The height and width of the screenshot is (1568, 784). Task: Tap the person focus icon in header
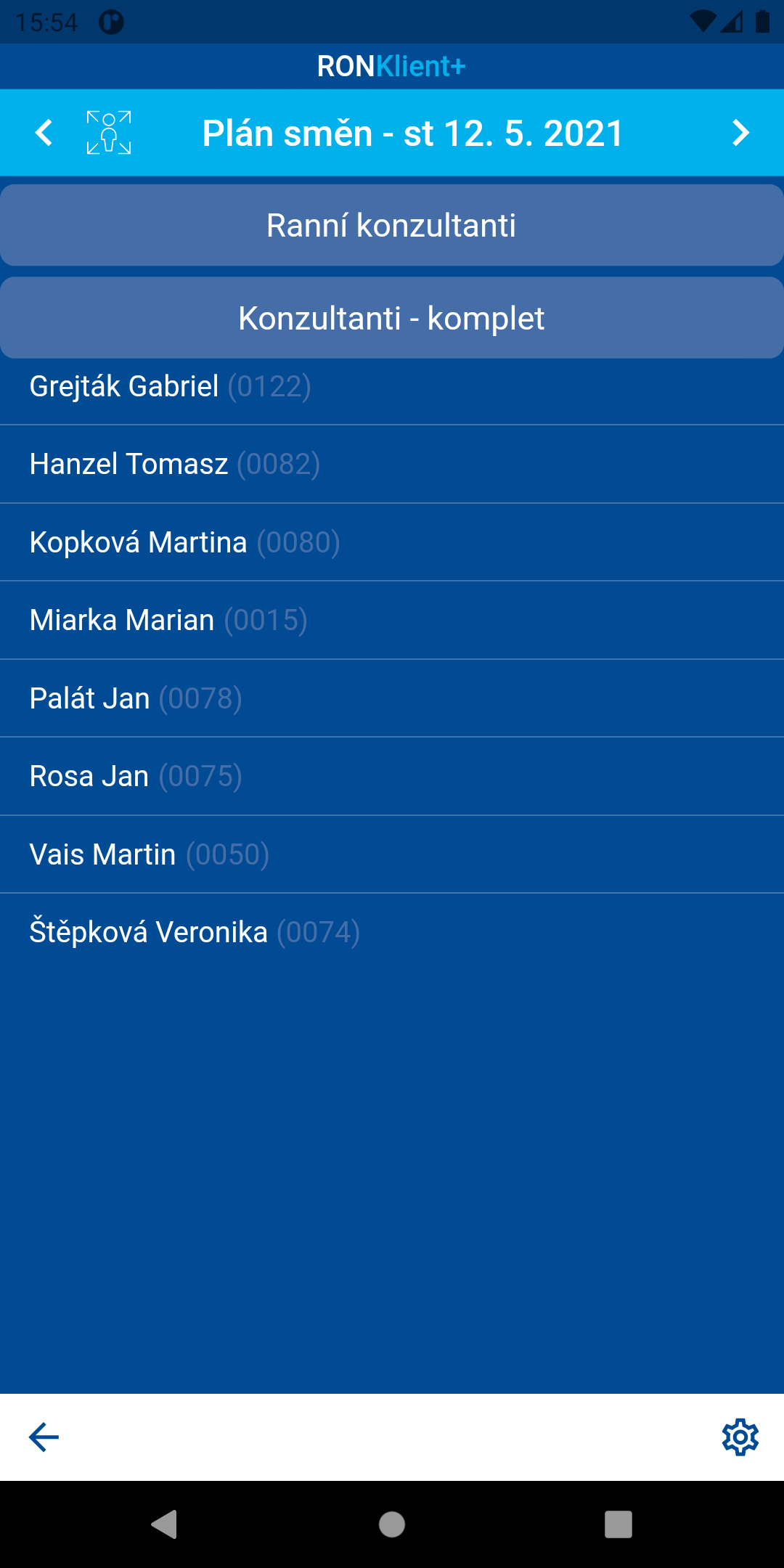[x=109, y=133]
